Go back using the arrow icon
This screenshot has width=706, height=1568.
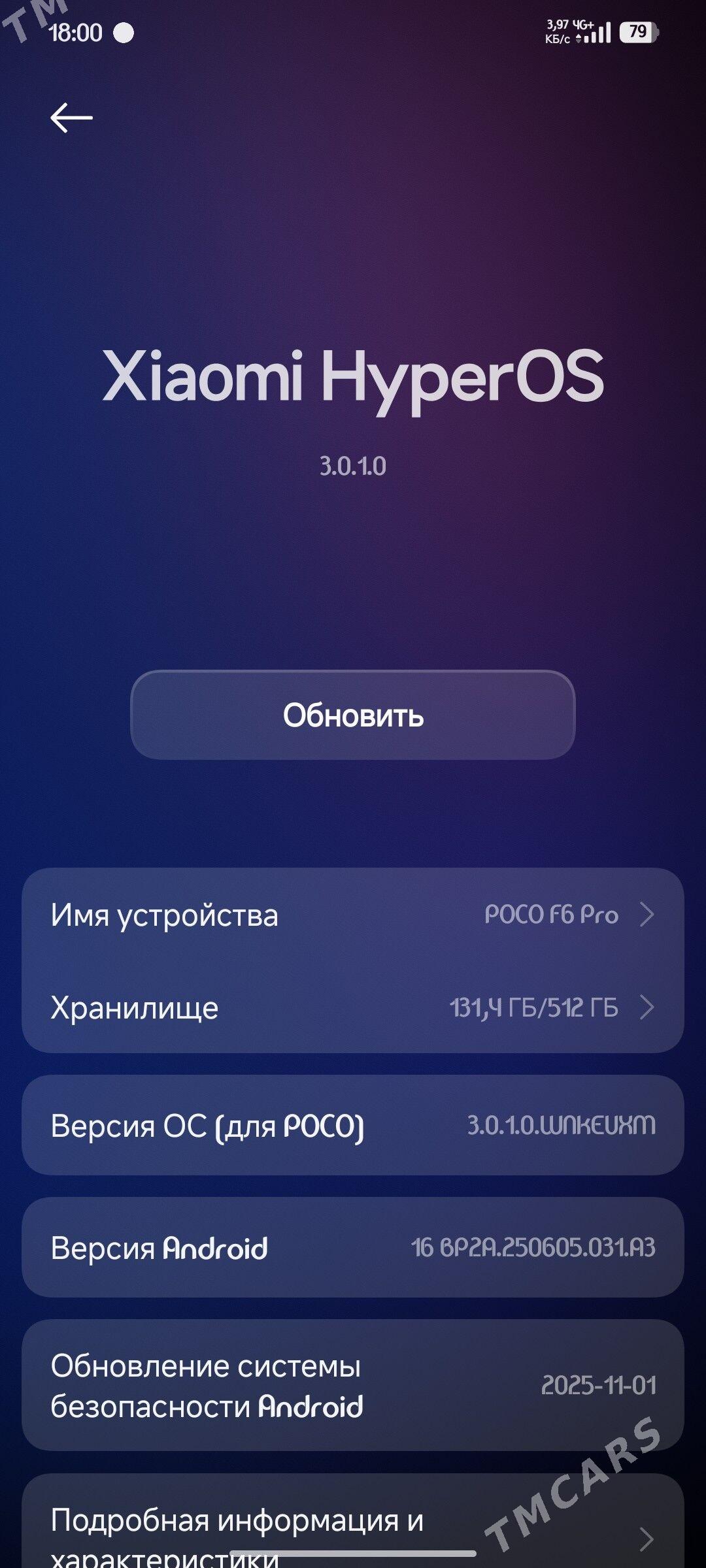[71, 118]
